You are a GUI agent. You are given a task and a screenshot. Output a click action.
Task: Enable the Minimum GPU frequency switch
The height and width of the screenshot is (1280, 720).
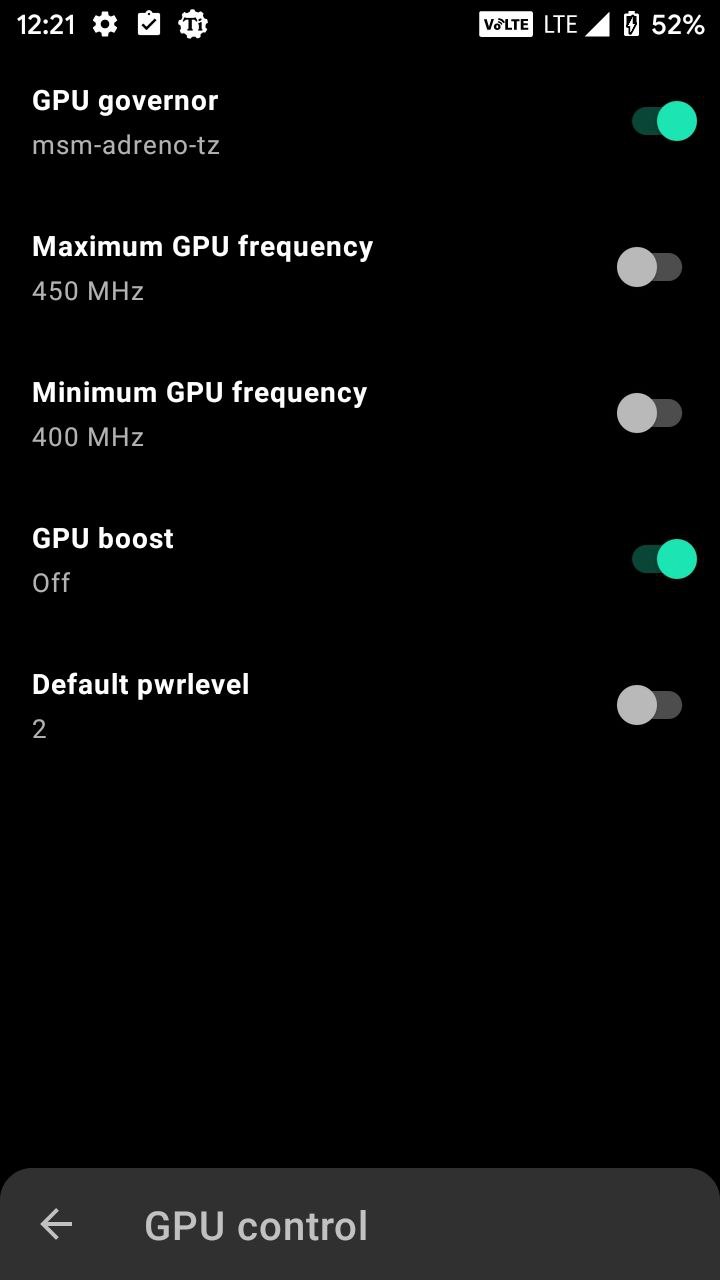point(650,413)
